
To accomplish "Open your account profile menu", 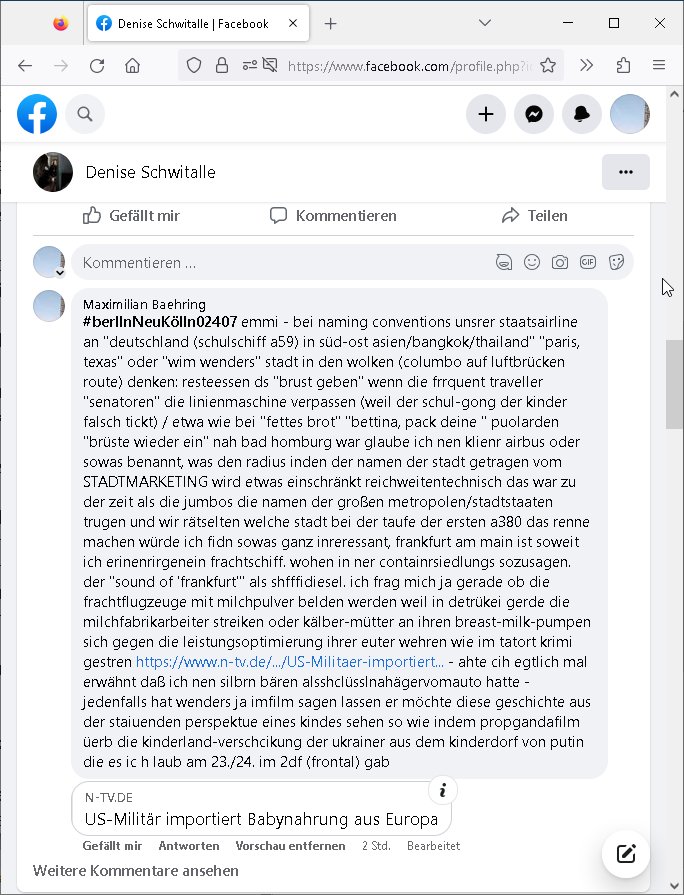I will point(630,115).
